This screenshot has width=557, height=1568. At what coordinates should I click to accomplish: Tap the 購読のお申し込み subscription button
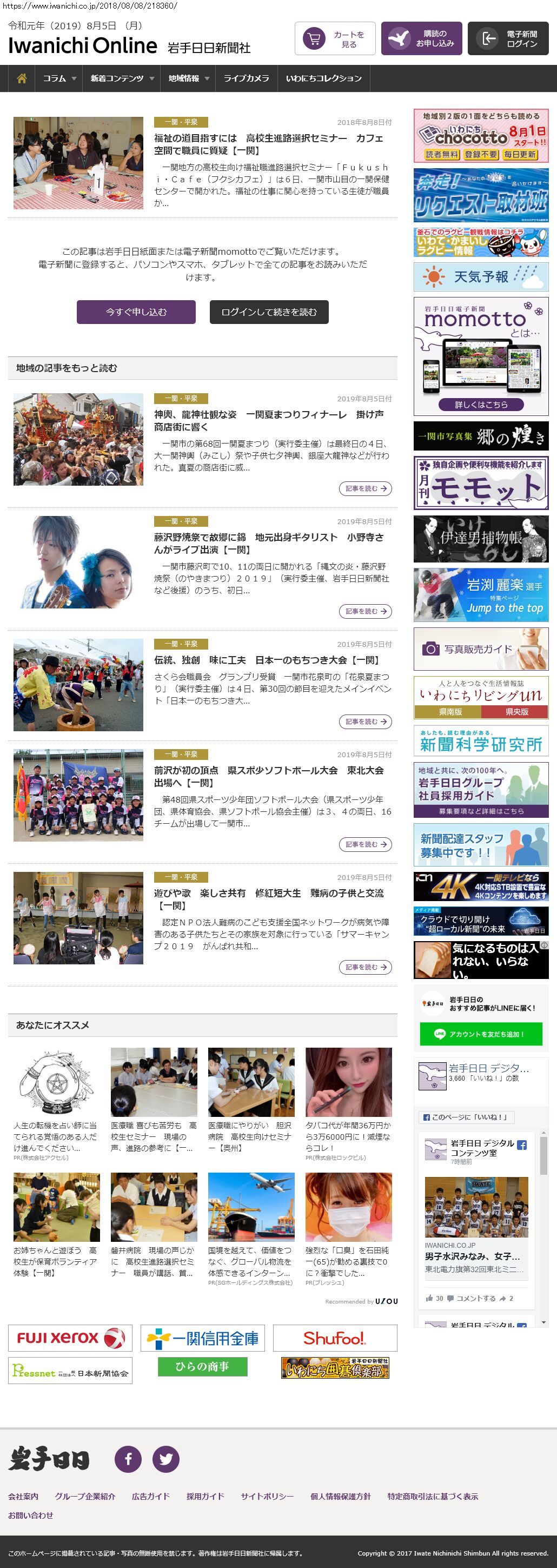(421, 39)
